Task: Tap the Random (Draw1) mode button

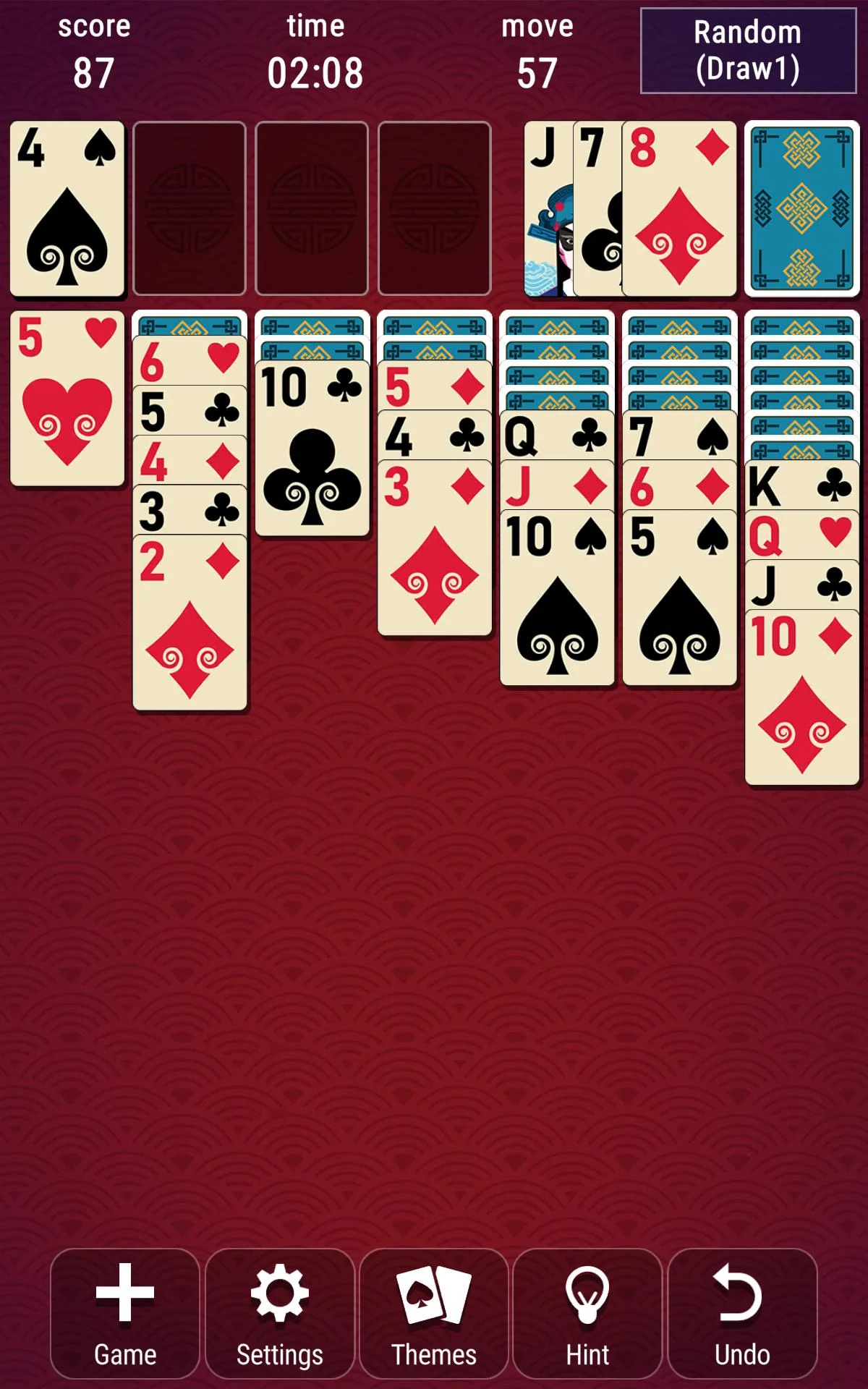Action: pyautogui.click(x=749, y=51)
